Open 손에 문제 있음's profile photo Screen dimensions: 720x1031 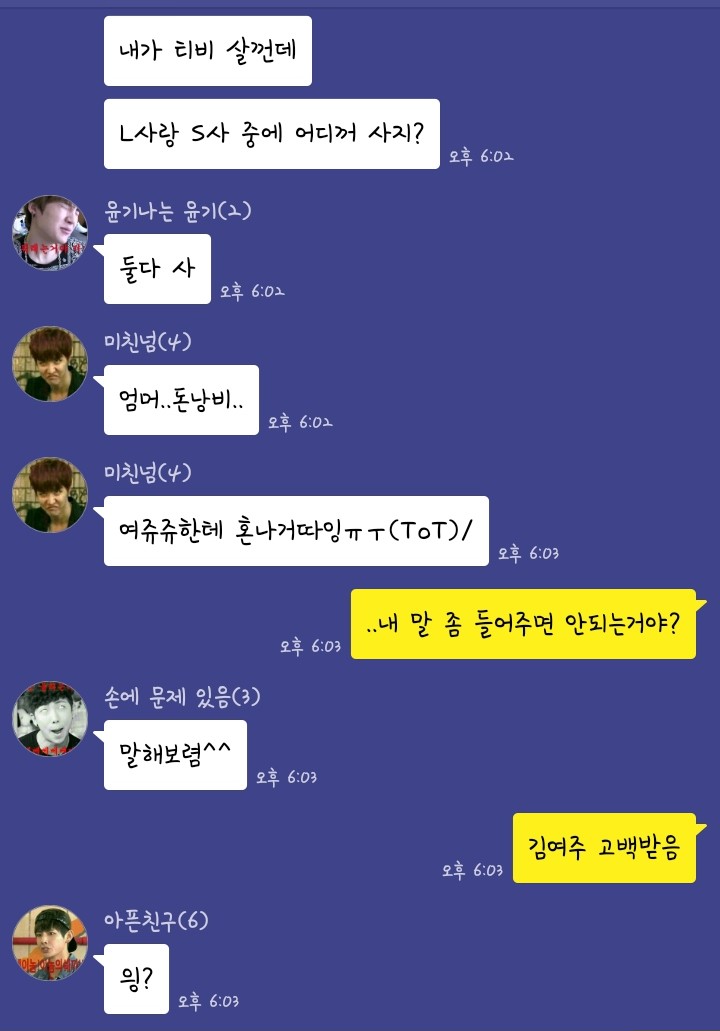[50, 719]
